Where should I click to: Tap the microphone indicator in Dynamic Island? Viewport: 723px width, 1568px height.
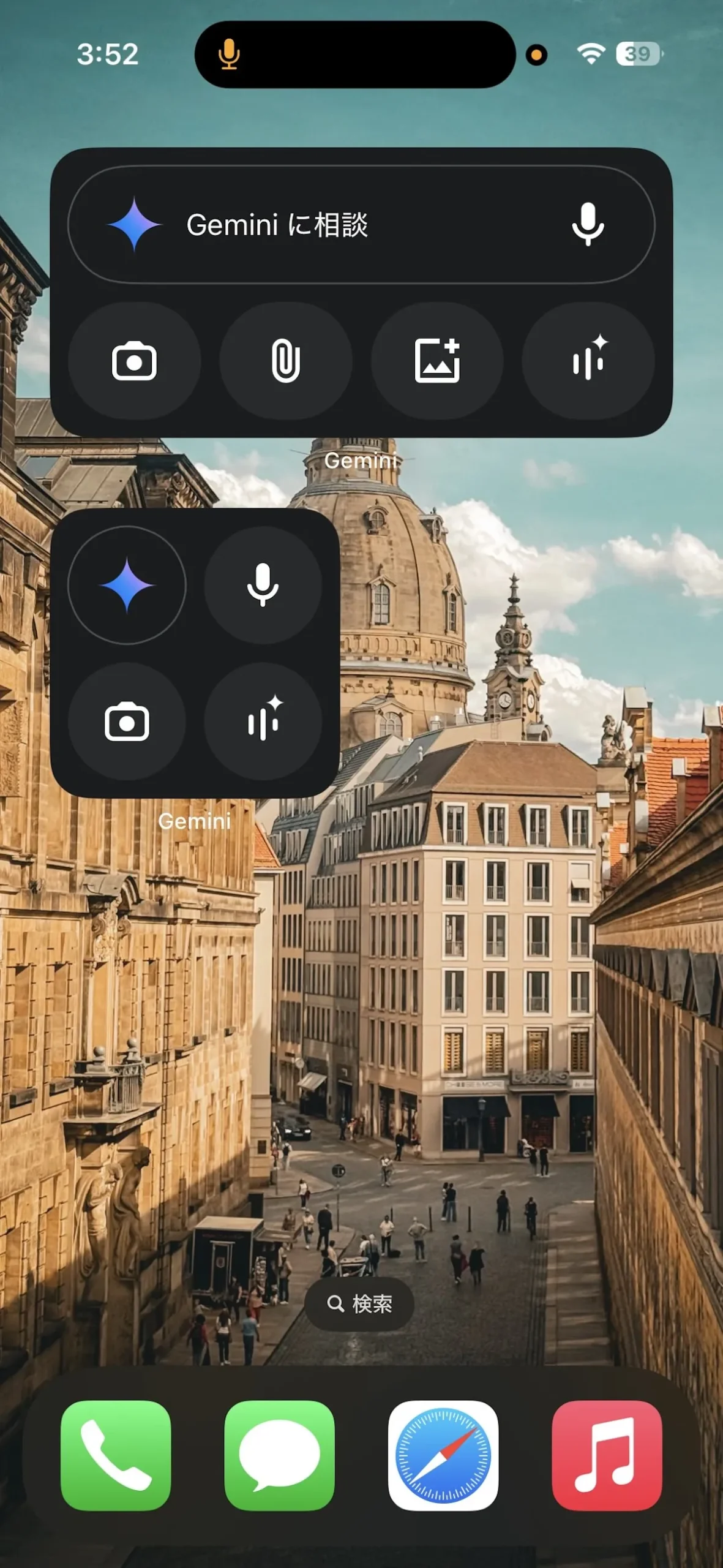(x=229, y=55)
